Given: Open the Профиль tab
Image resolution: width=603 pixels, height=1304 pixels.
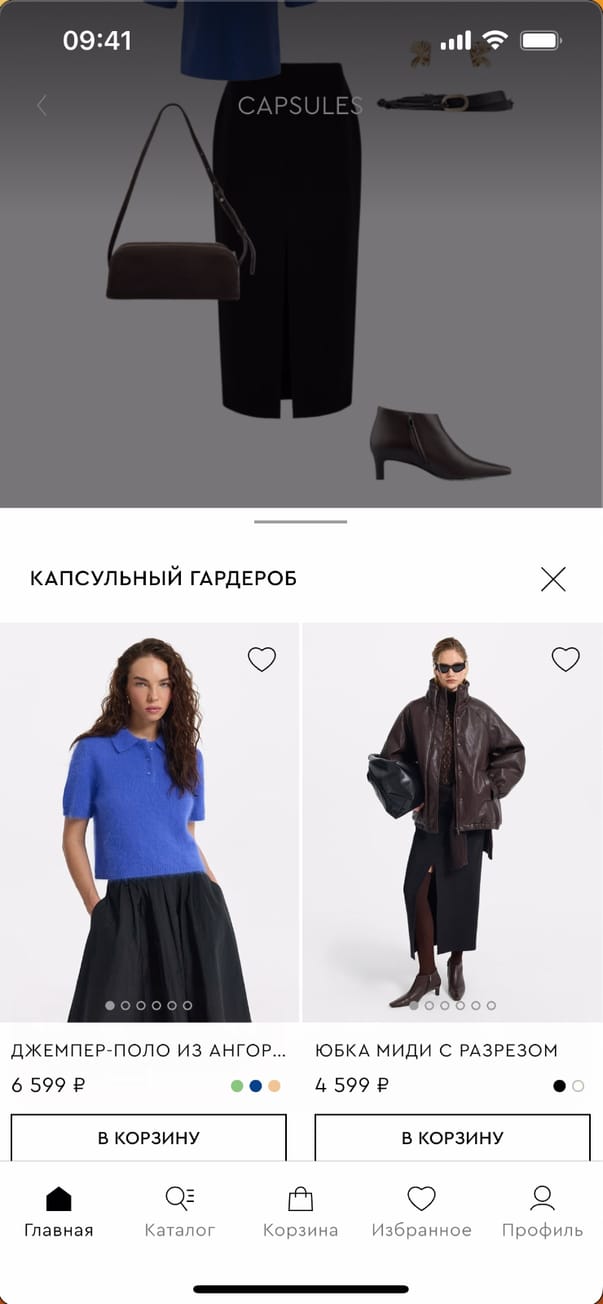Looking at the screenshot, I should 542,1212.
